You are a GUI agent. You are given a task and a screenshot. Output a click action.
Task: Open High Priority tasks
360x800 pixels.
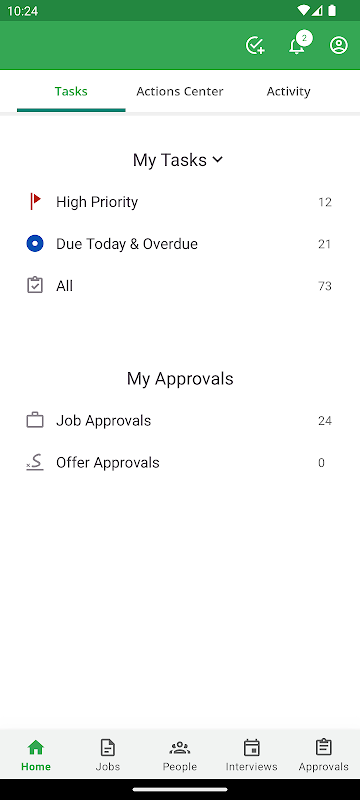tap(180, 202)
